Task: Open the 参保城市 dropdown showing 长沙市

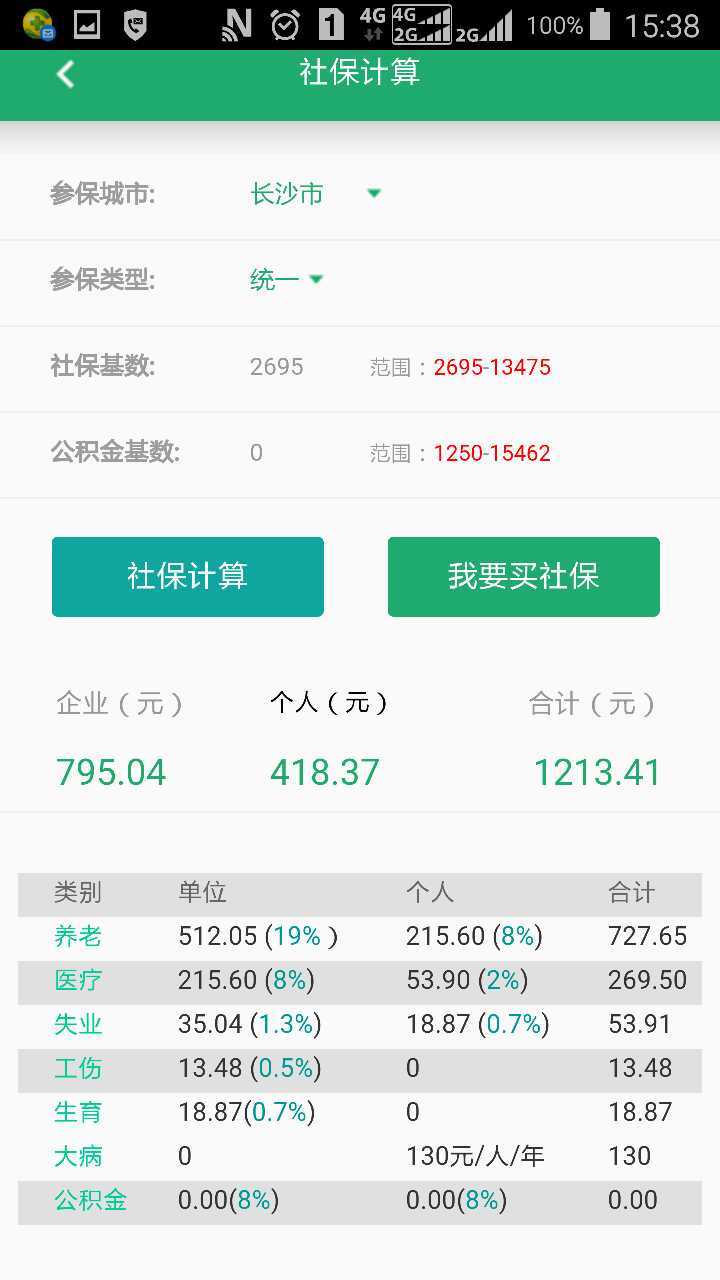Action: click(315, 193)
